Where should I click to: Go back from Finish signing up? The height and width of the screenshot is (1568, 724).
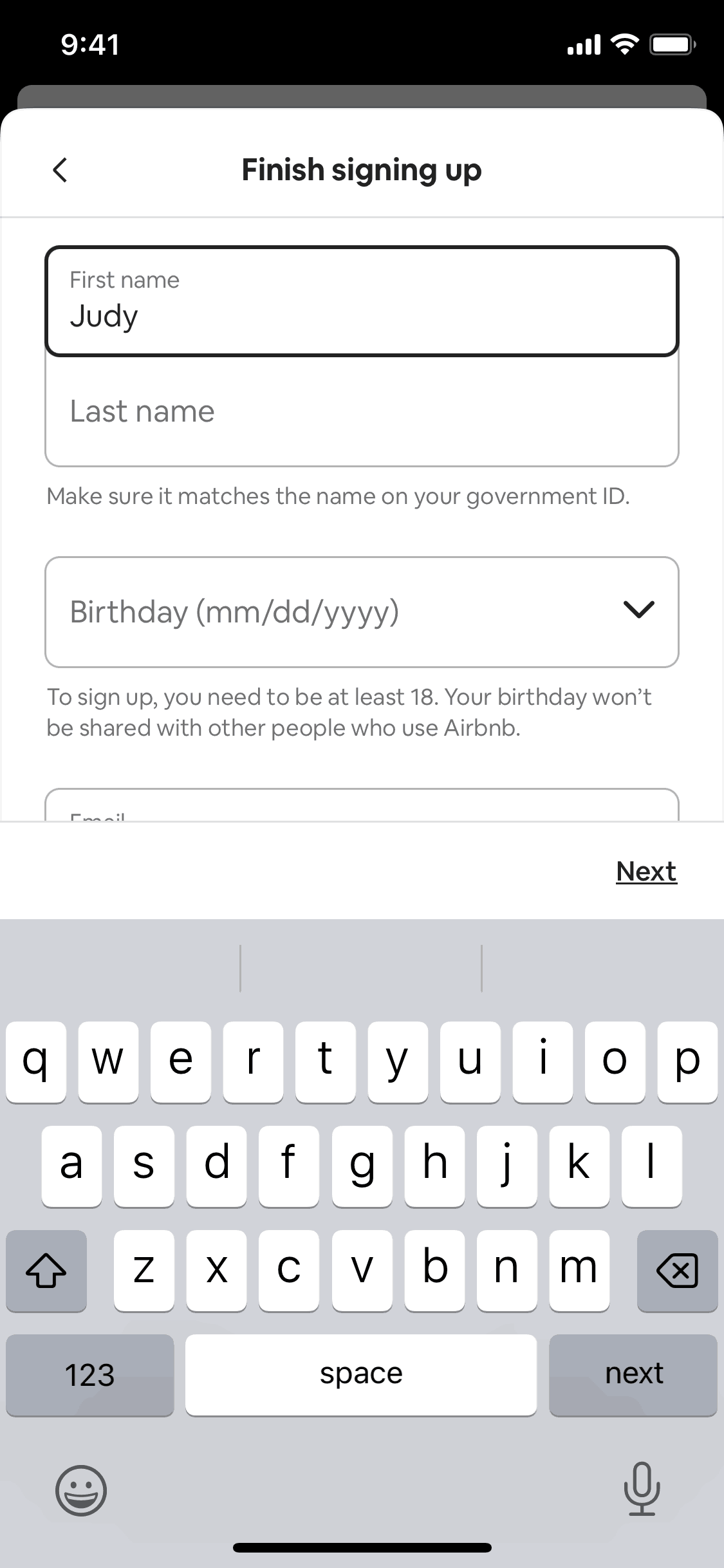[60, 171]
